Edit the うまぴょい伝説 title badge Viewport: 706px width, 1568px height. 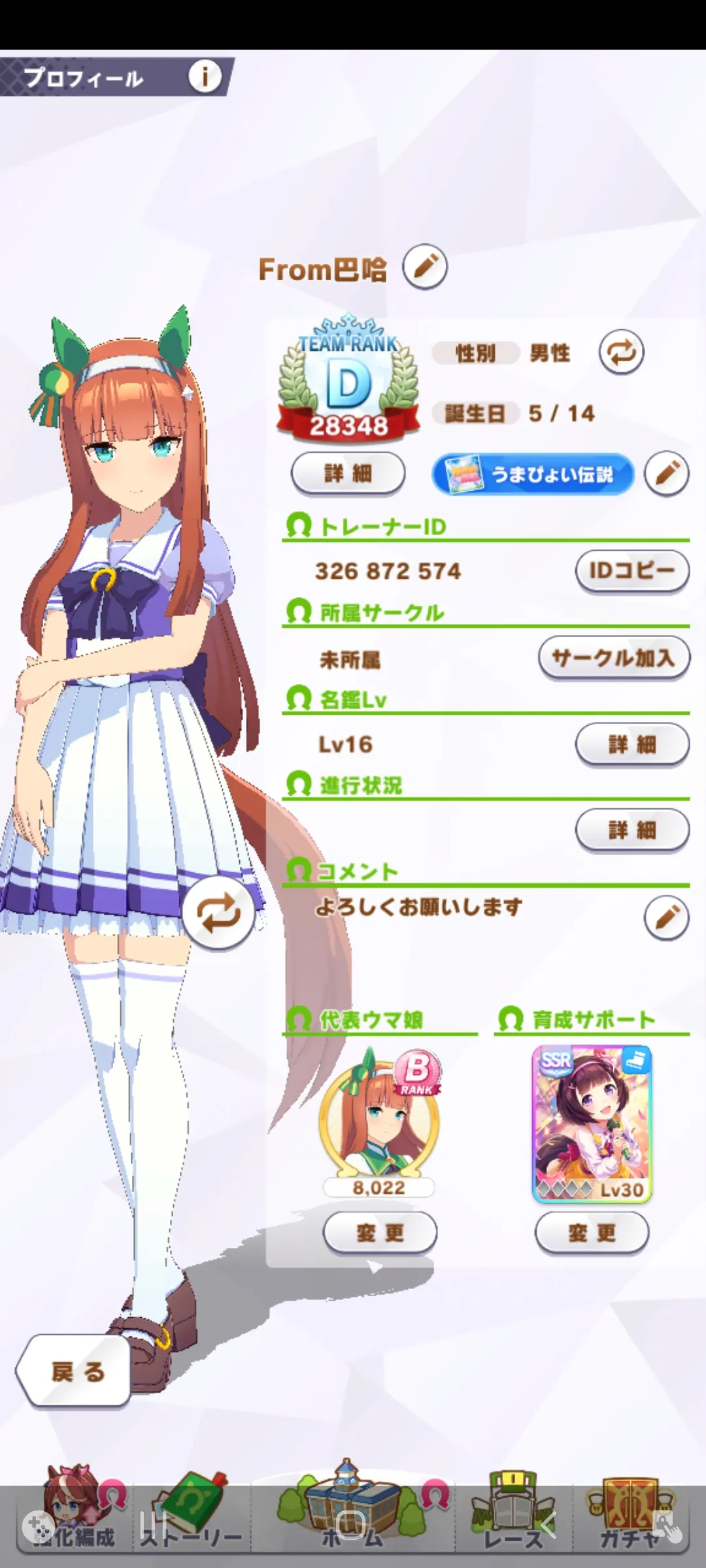(x=666, y=473)
